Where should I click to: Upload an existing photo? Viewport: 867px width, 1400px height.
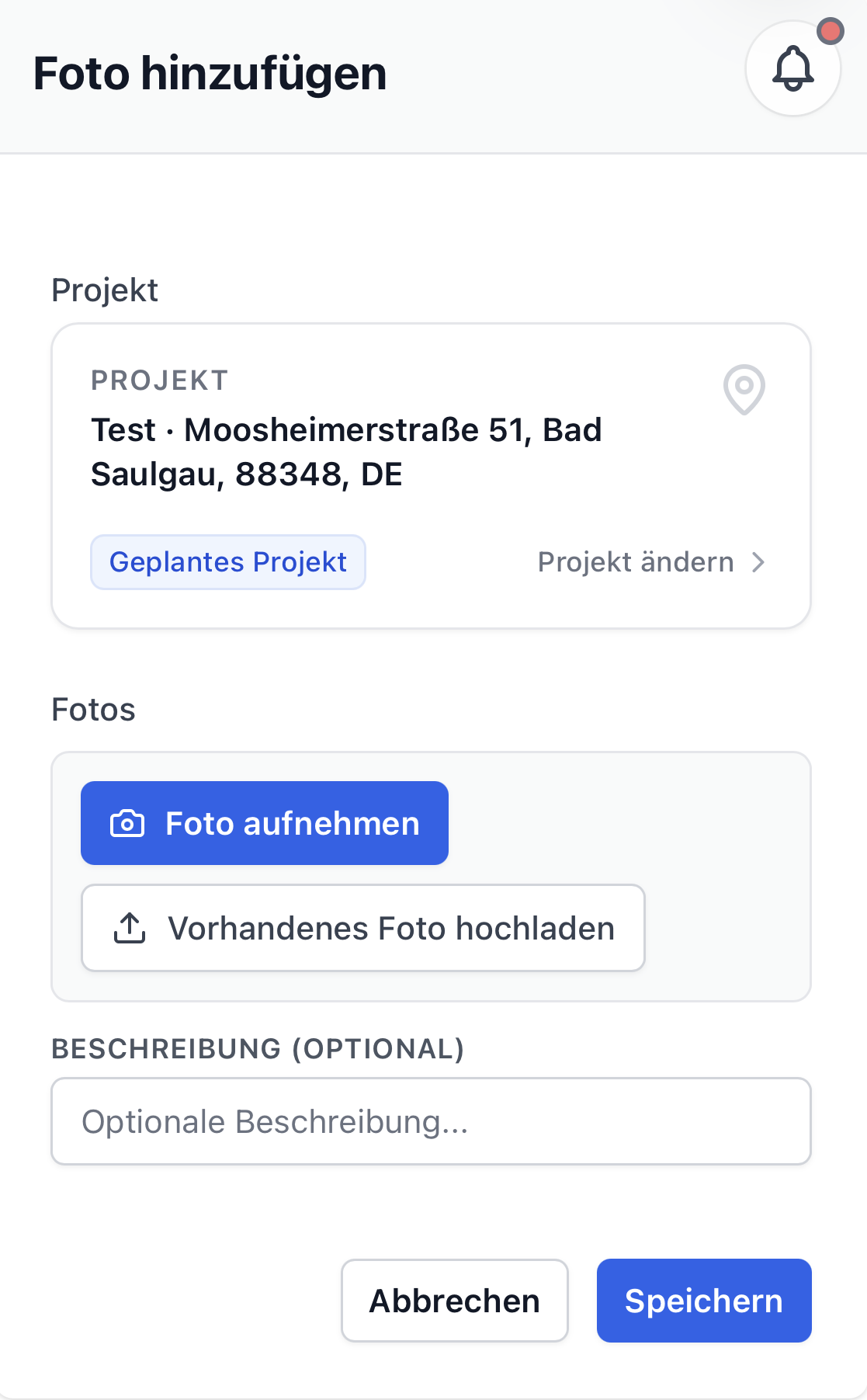[362, 928]
